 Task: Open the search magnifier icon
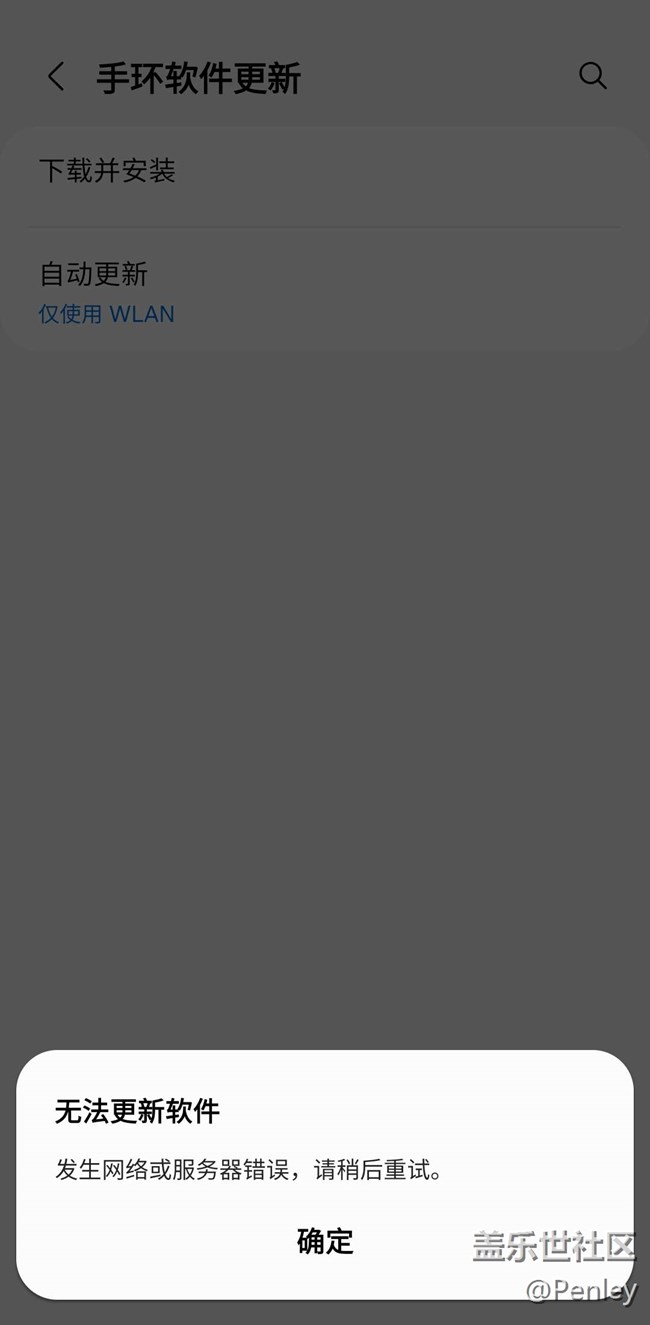tap(592, 76)
